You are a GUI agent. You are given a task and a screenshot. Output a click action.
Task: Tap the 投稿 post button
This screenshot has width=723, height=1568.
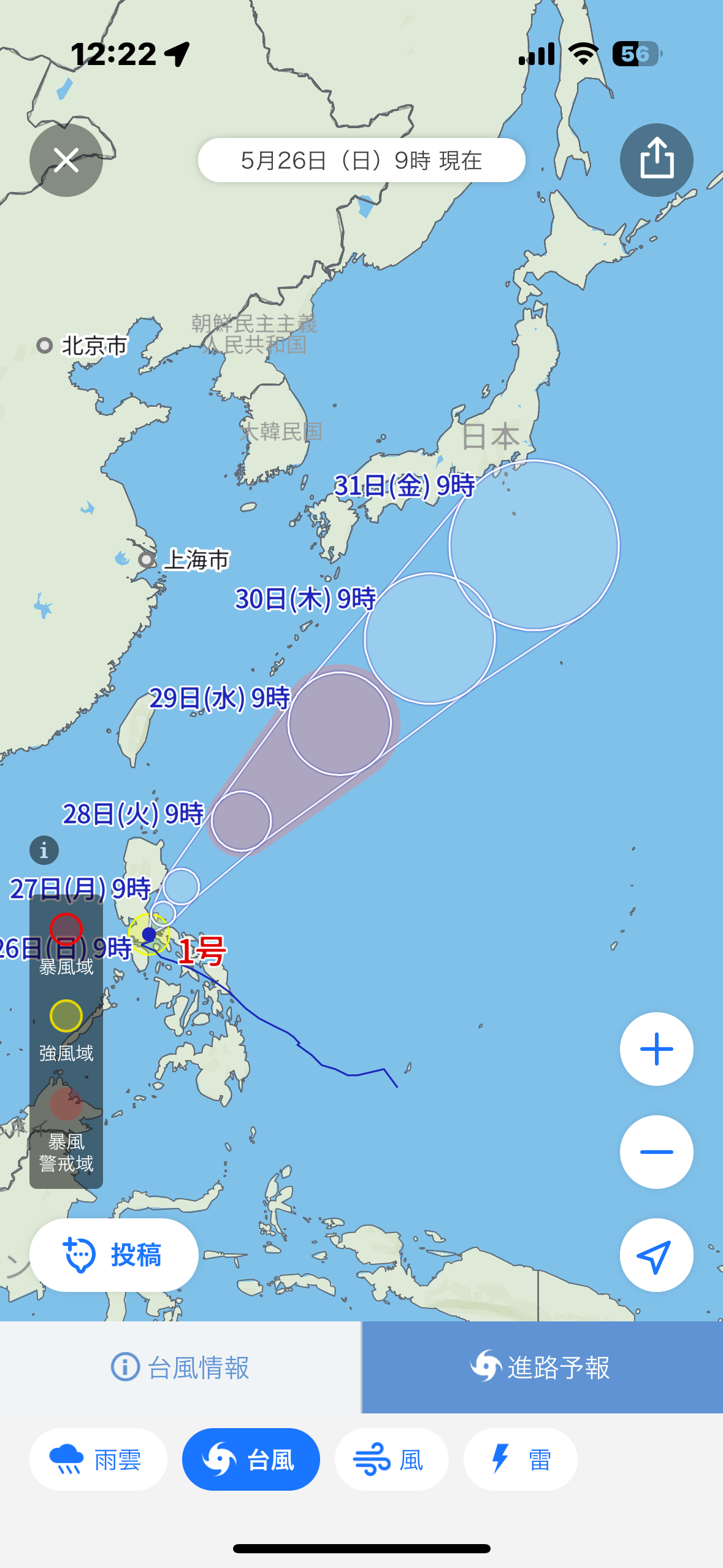tap(114, 1255)
